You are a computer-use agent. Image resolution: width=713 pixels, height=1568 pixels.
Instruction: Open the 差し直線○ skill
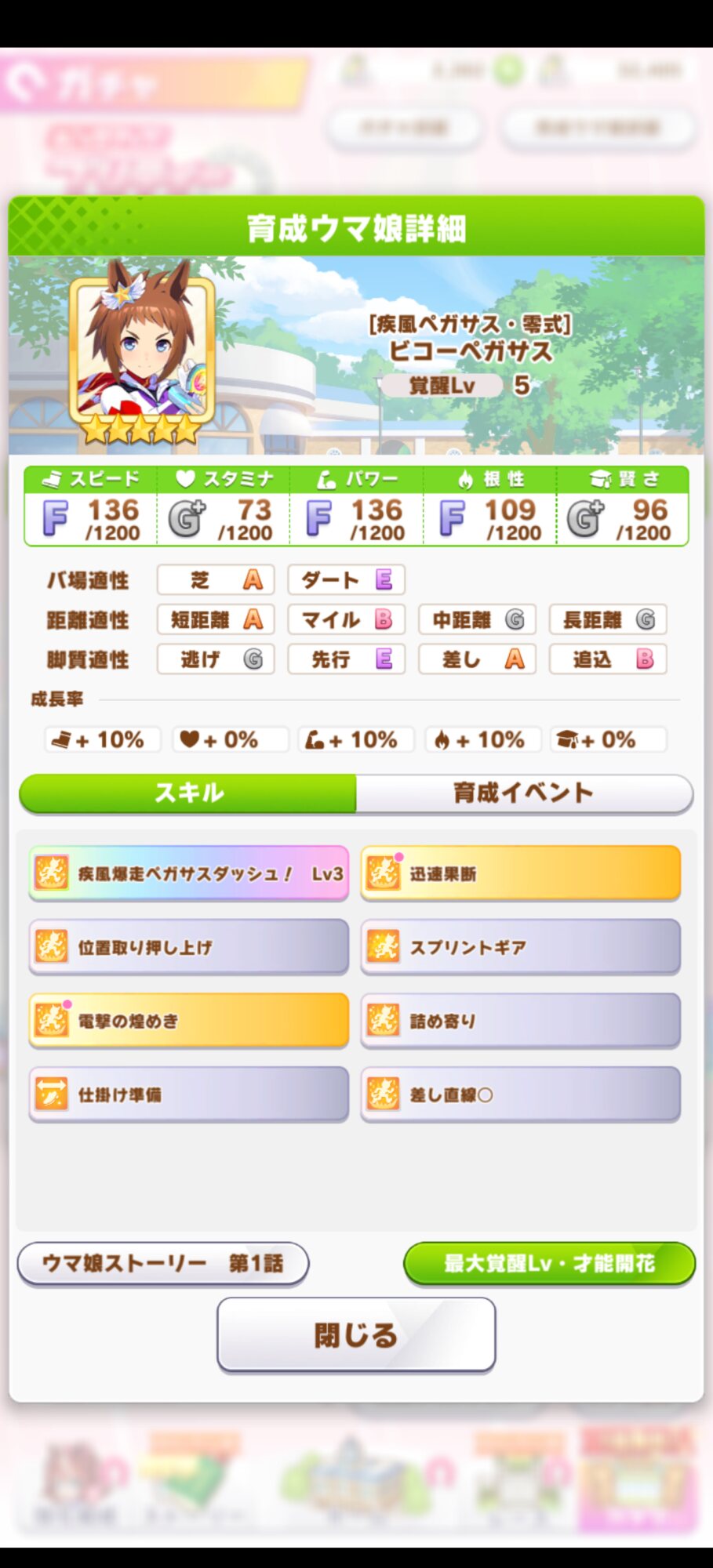point(521,1094)
